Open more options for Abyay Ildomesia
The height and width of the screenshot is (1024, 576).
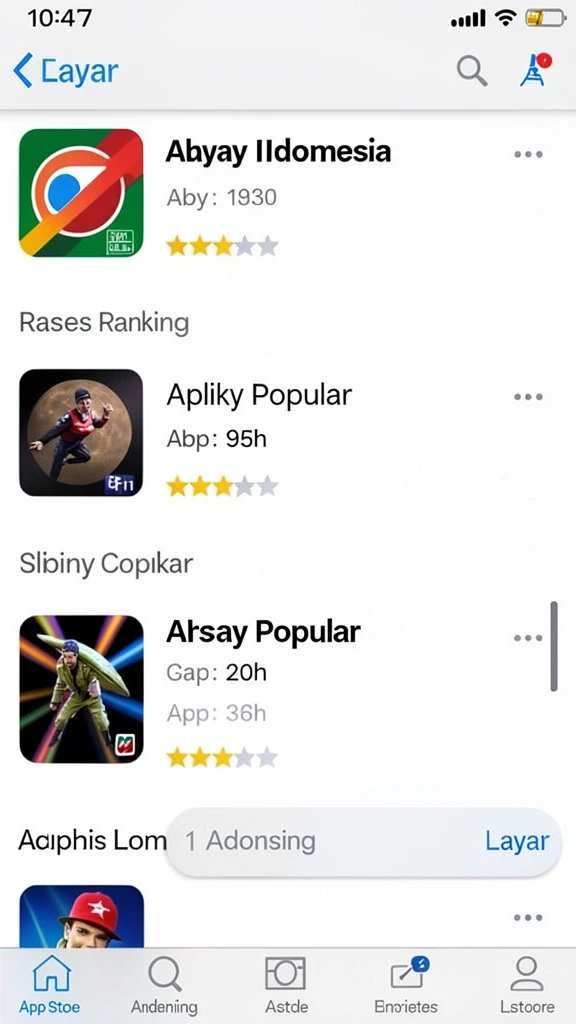tap(528, 155)
